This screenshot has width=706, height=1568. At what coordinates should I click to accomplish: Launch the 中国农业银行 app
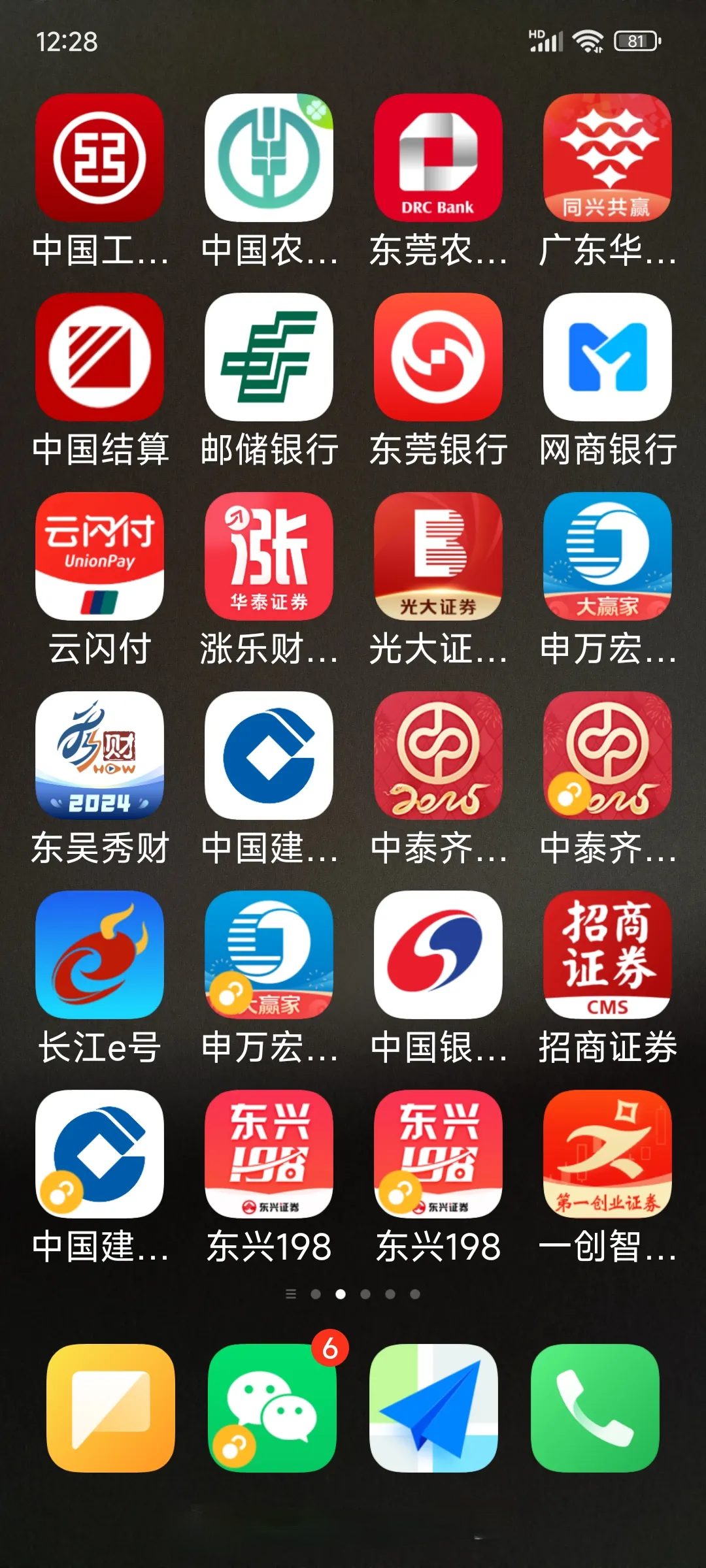coord(269,160)
